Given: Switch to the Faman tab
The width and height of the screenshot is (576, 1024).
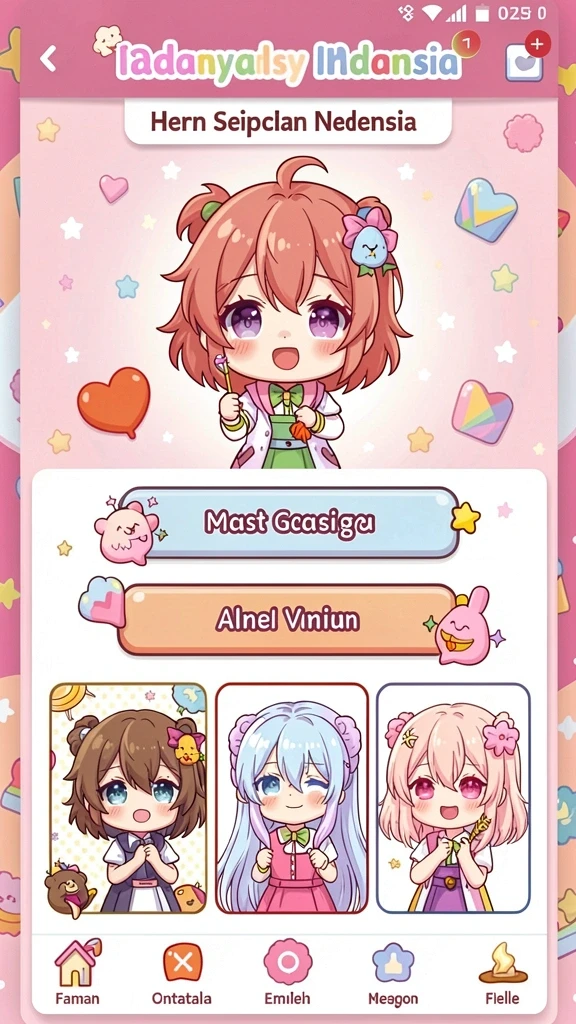Looking at the screenshot, I should point(77,972).
